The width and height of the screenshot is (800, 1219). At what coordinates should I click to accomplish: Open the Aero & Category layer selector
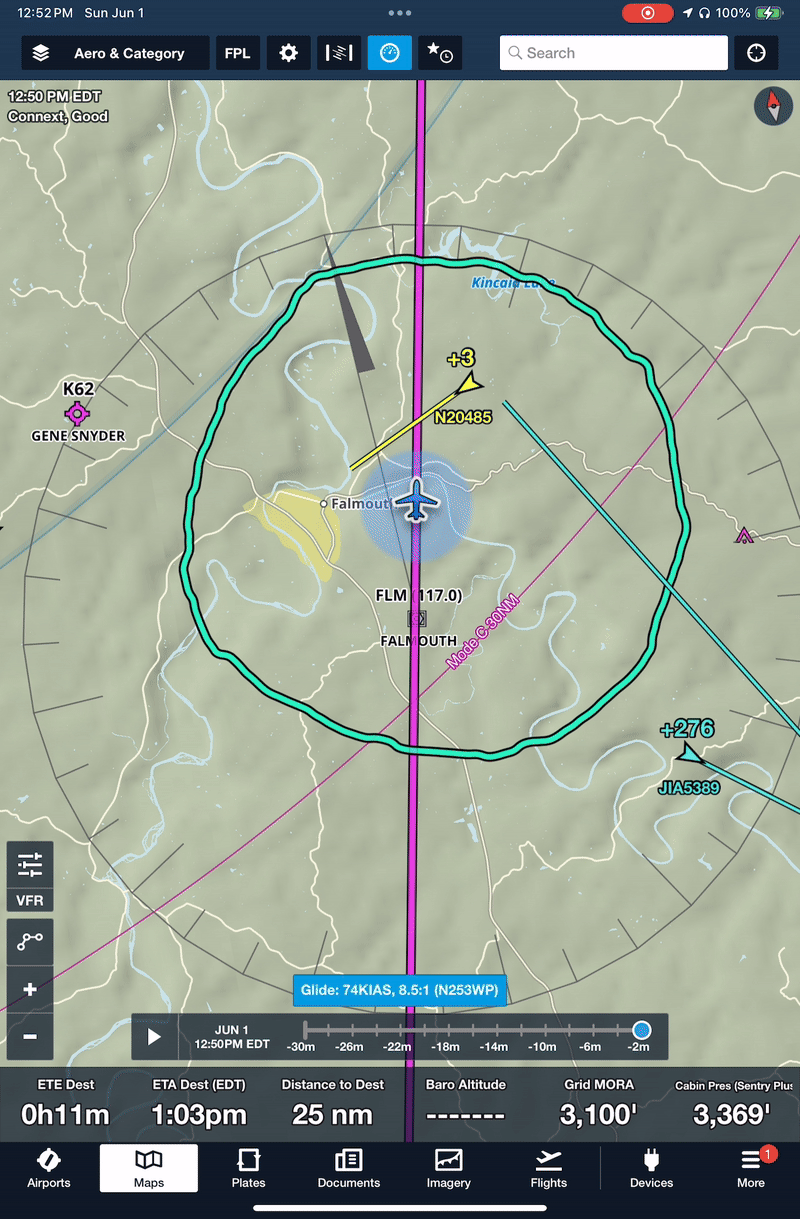coord(116,53)
